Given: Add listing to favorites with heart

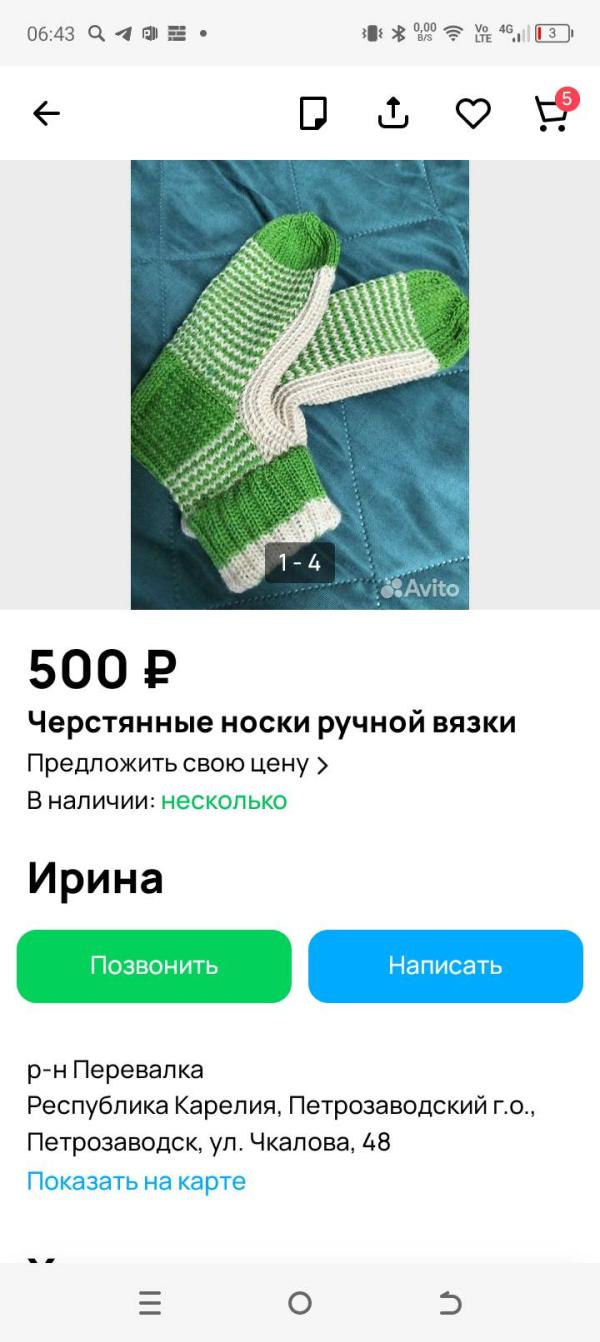Looking at the screenshot, I should point(473,114).
